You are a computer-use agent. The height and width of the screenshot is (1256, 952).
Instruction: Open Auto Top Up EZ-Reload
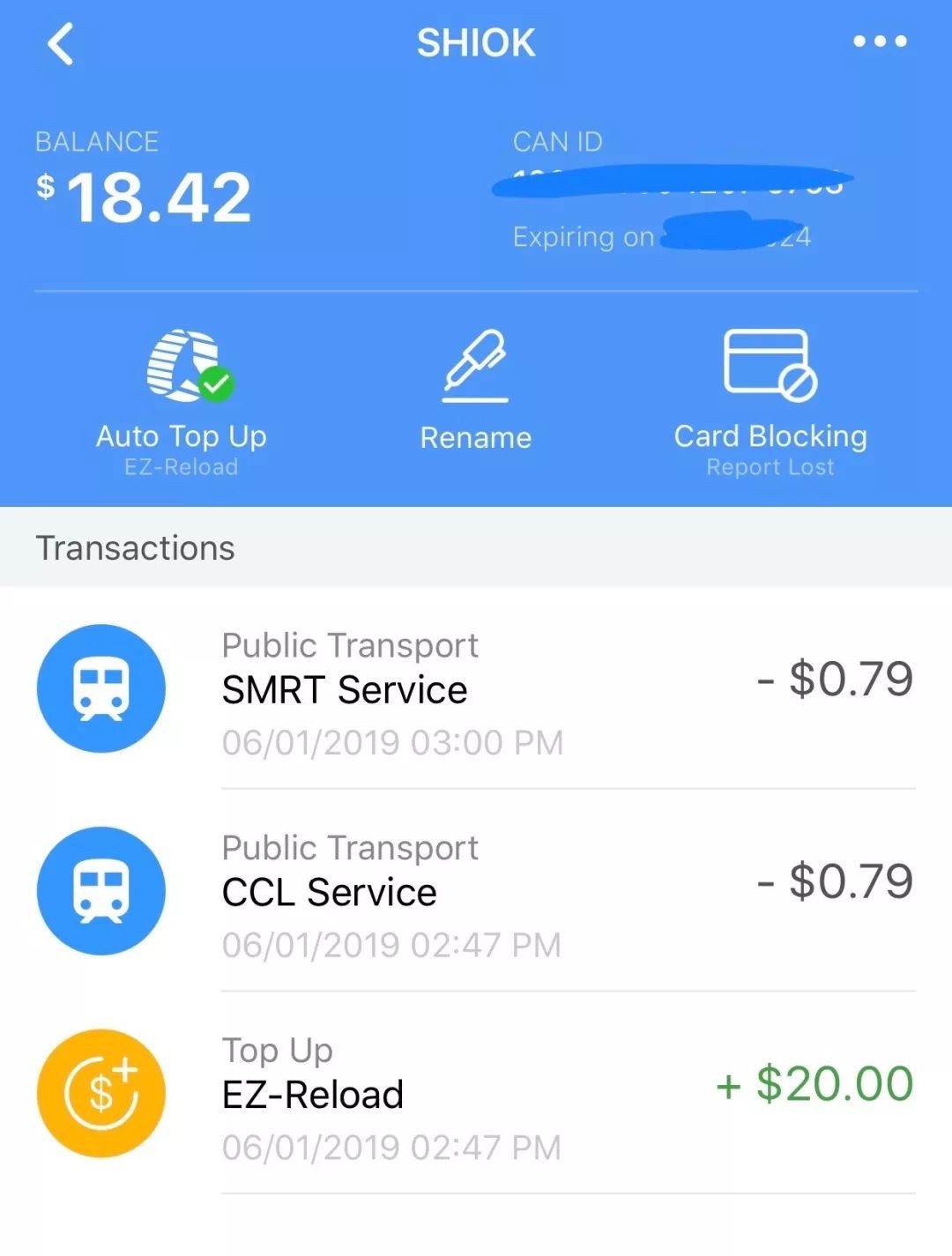tap(182, 402)
